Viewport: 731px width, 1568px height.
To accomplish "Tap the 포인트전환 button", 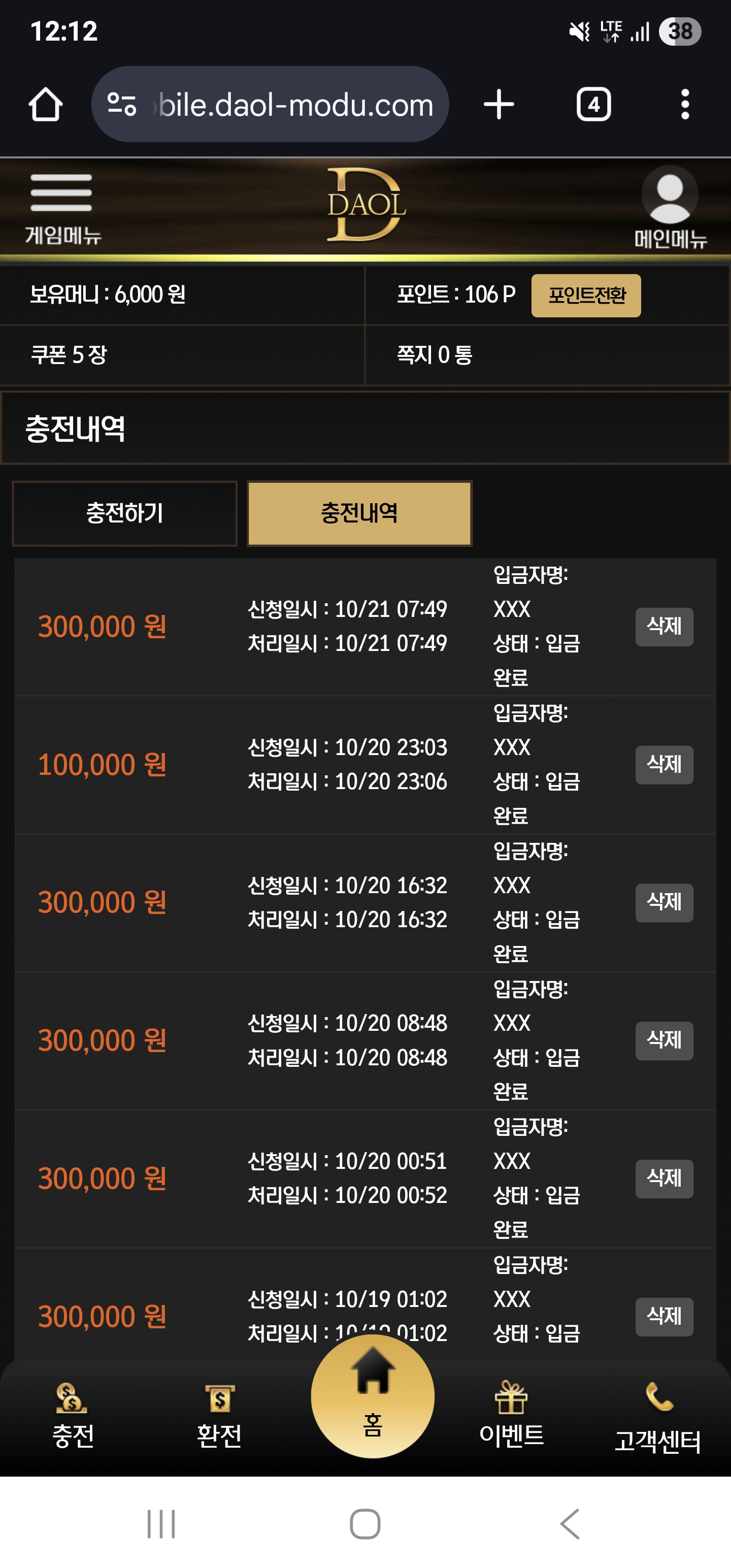I will [x=585, y=295].
